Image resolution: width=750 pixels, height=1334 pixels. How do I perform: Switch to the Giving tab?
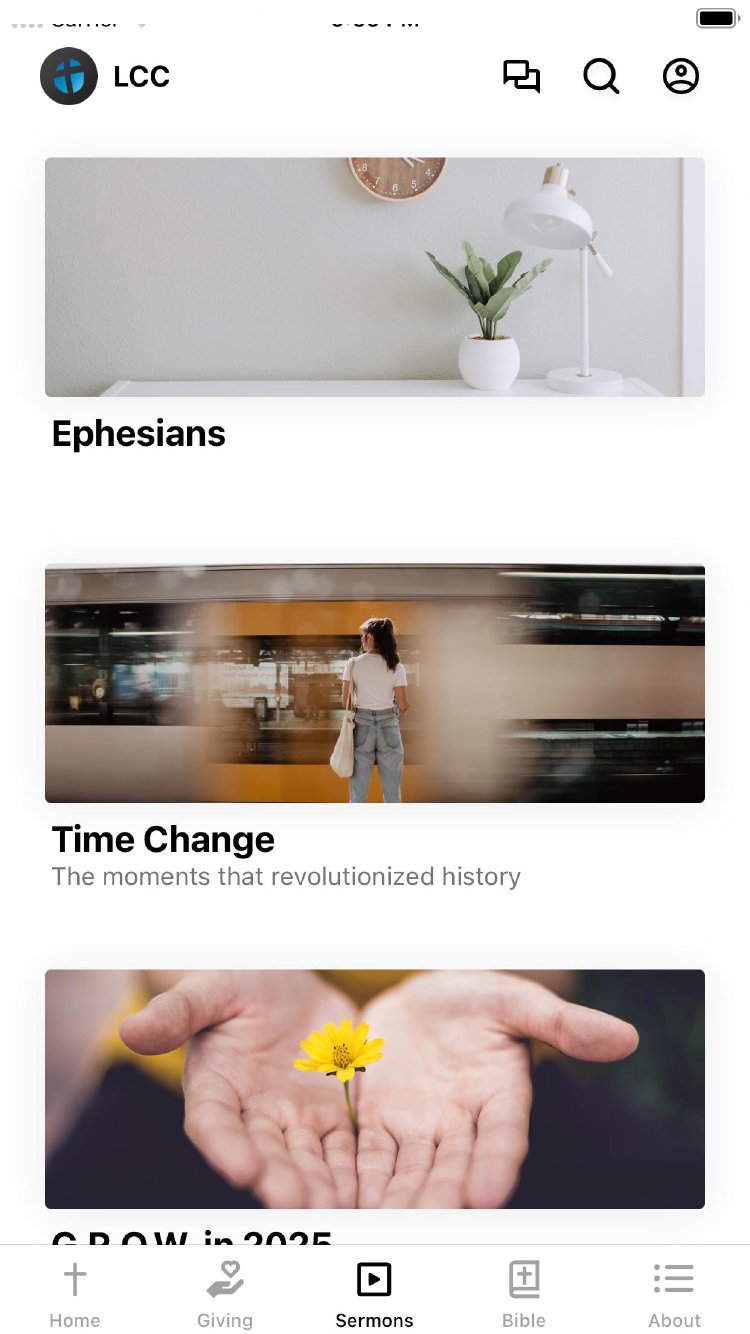225,1293
